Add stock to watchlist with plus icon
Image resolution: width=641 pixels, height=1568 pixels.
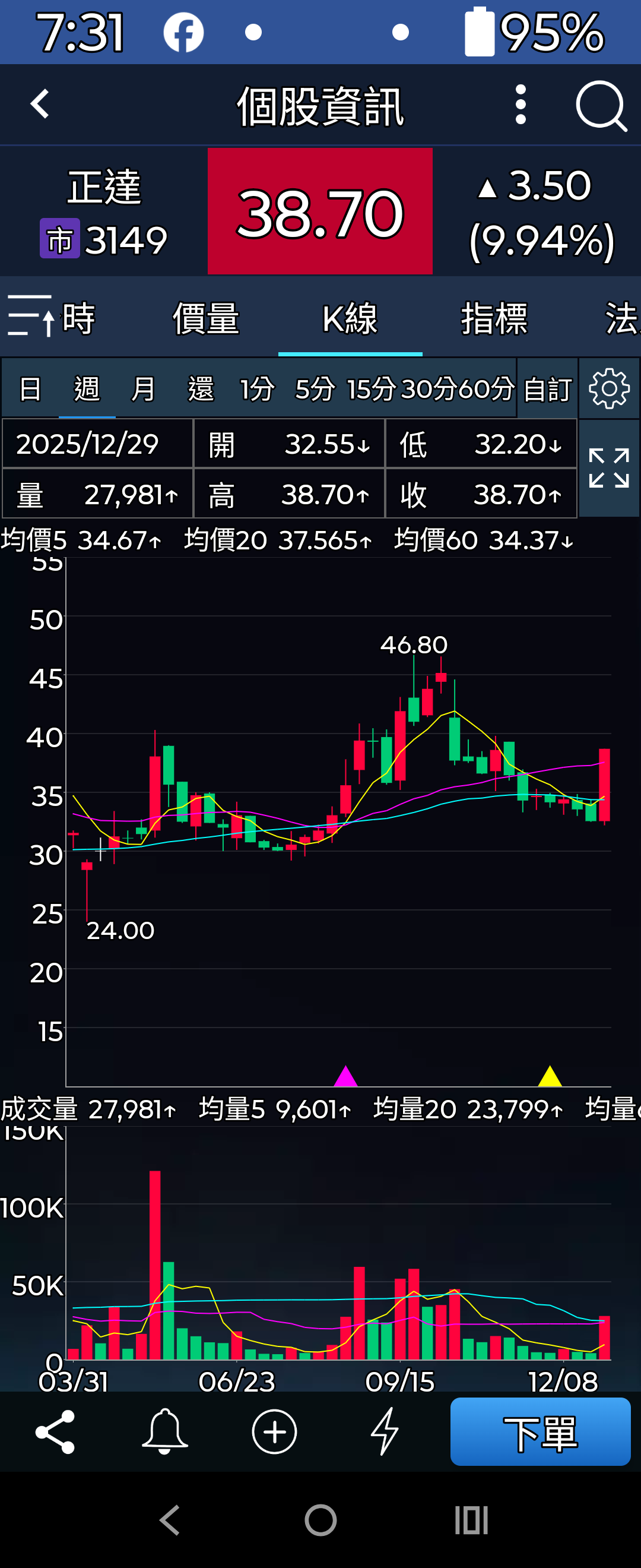click(274, 1434)
